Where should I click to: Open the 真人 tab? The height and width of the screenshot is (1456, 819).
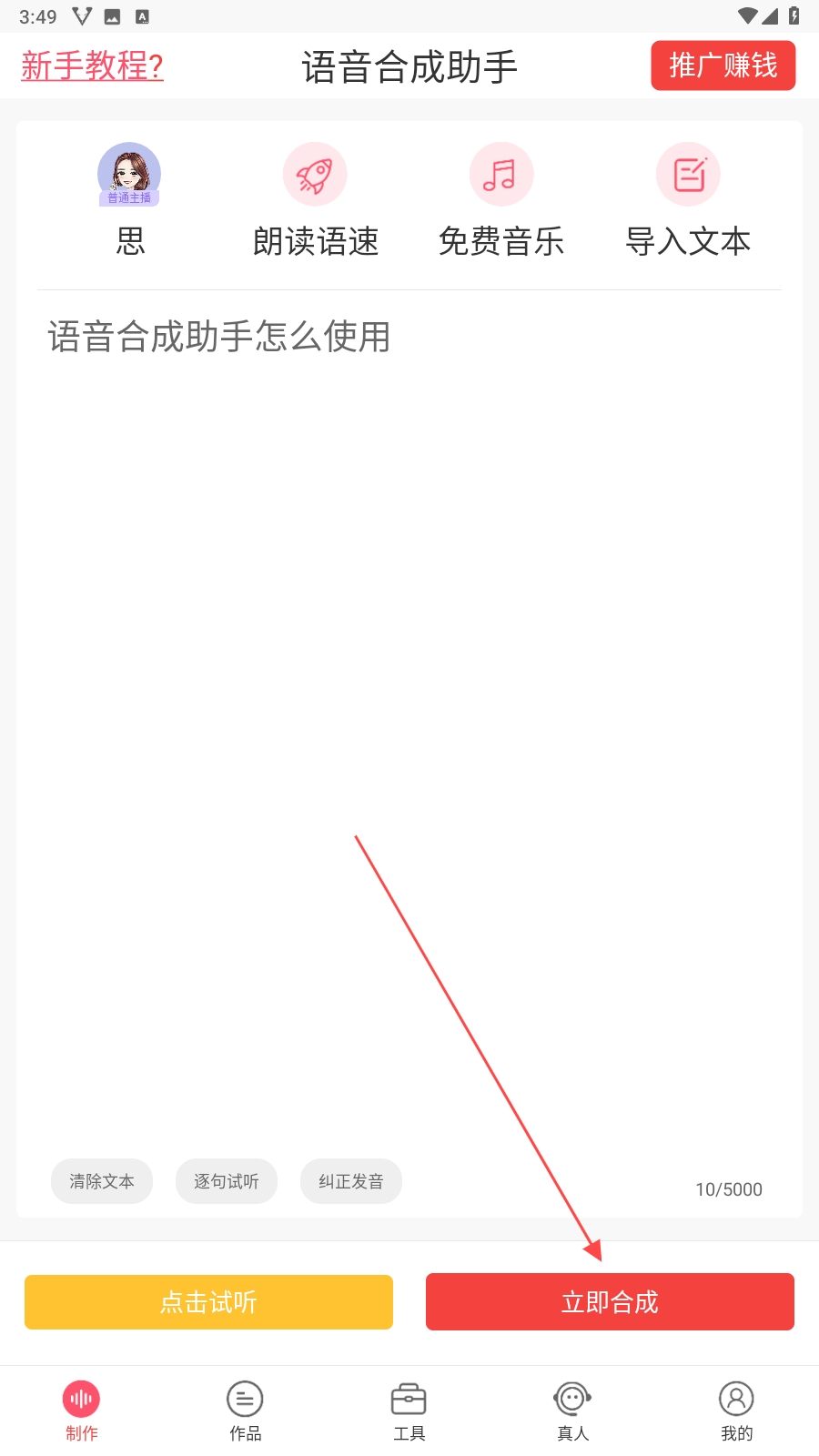[x=573, y=1411]
